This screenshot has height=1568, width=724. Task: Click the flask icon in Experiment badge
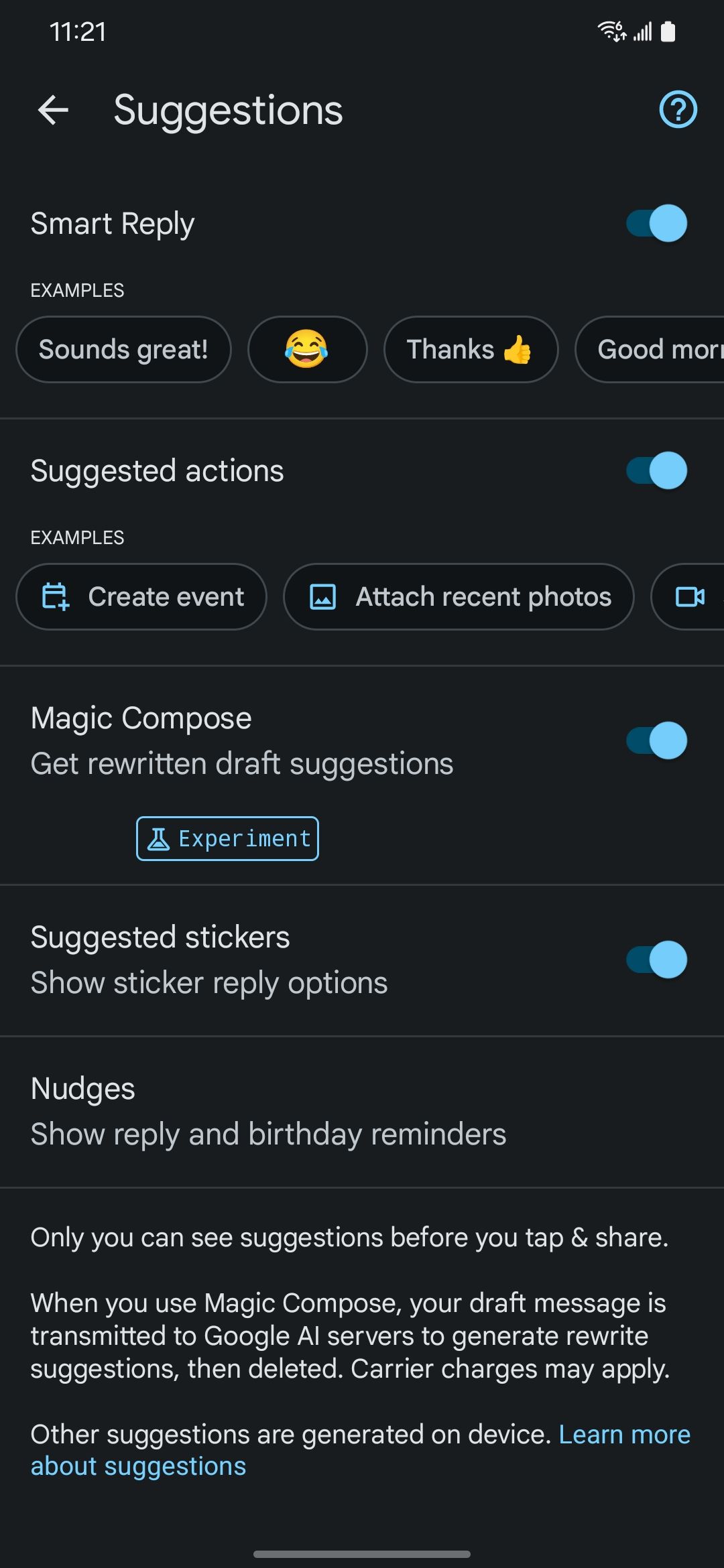tap(158, 838)
